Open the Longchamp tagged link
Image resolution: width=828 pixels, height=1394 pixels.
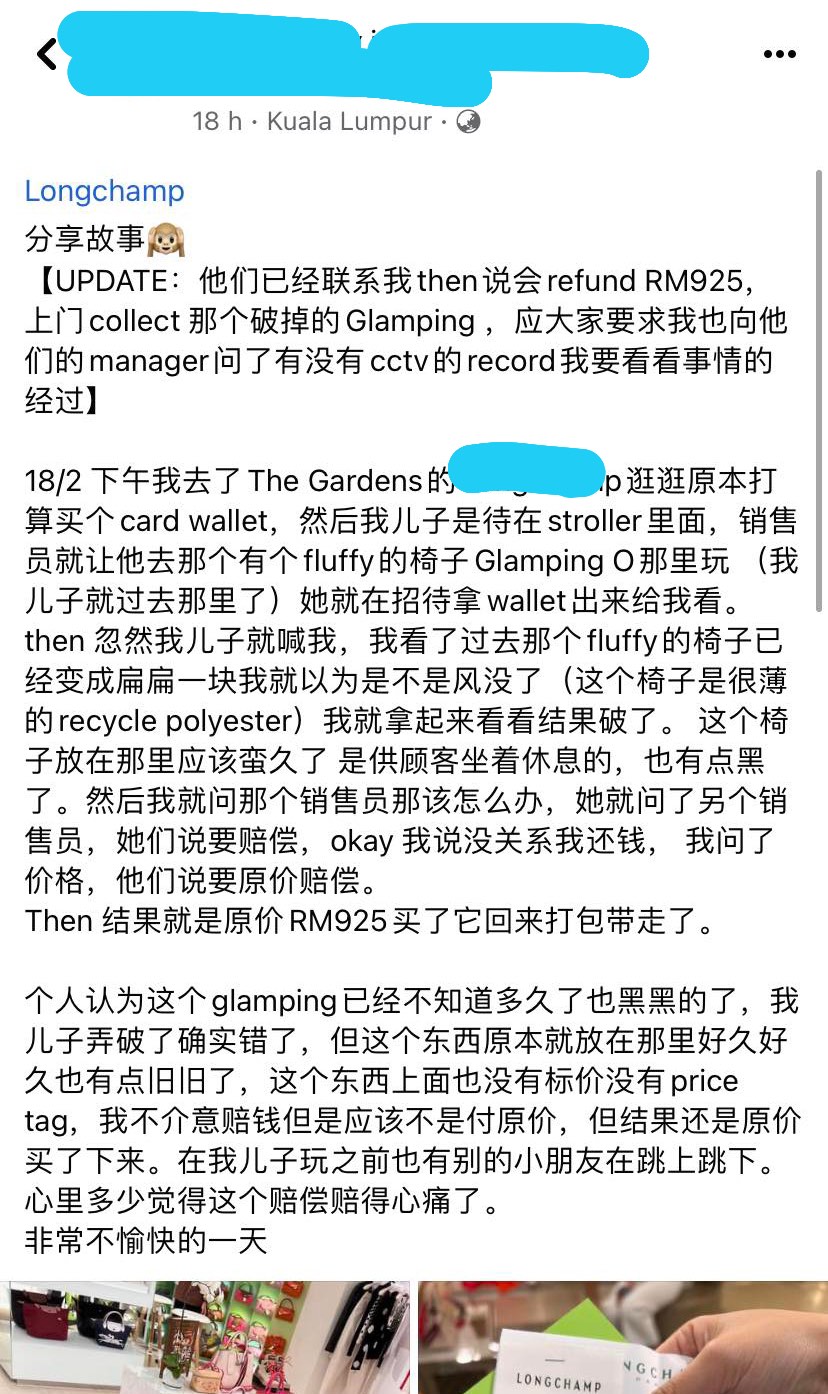coord(104,191)
